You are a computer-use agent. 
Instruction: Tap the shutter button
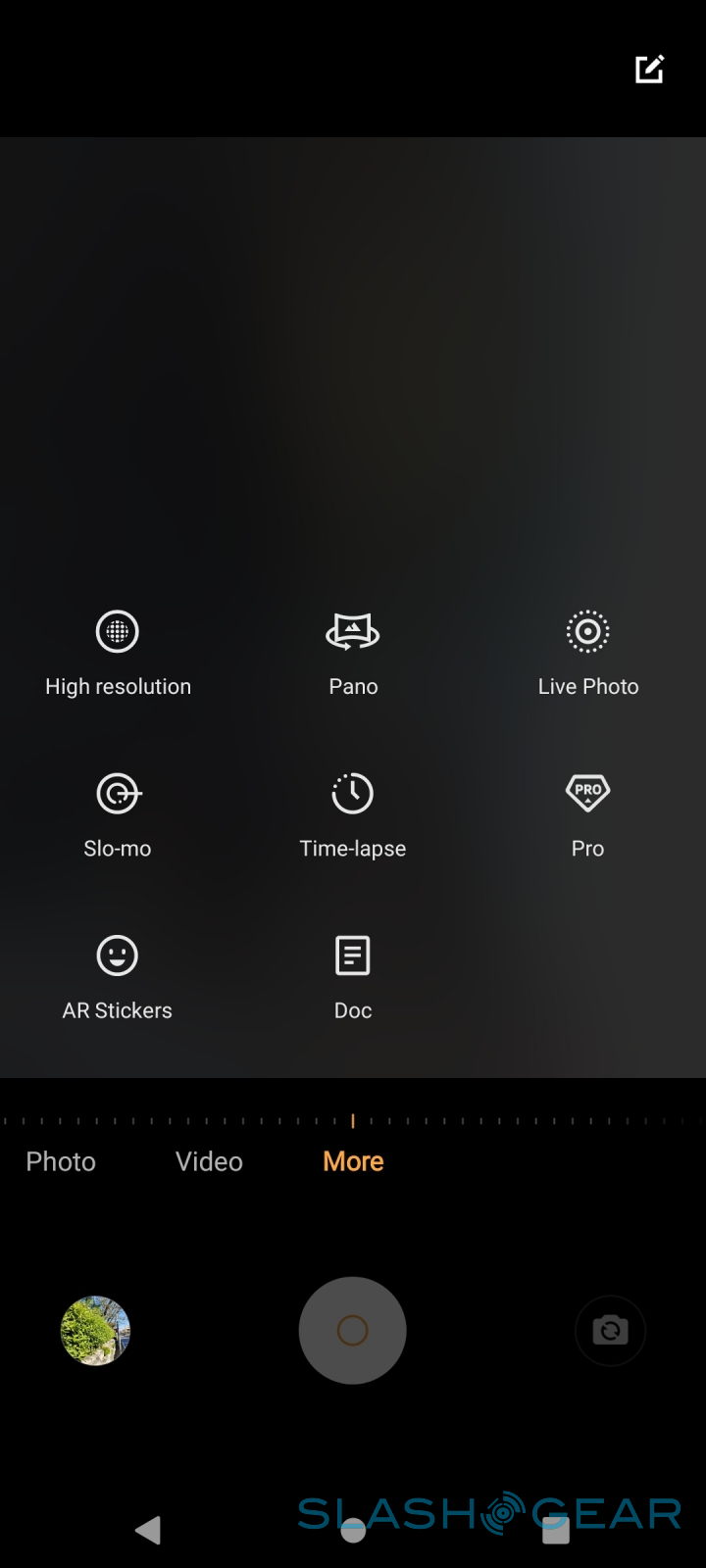tap(353, 1330)
